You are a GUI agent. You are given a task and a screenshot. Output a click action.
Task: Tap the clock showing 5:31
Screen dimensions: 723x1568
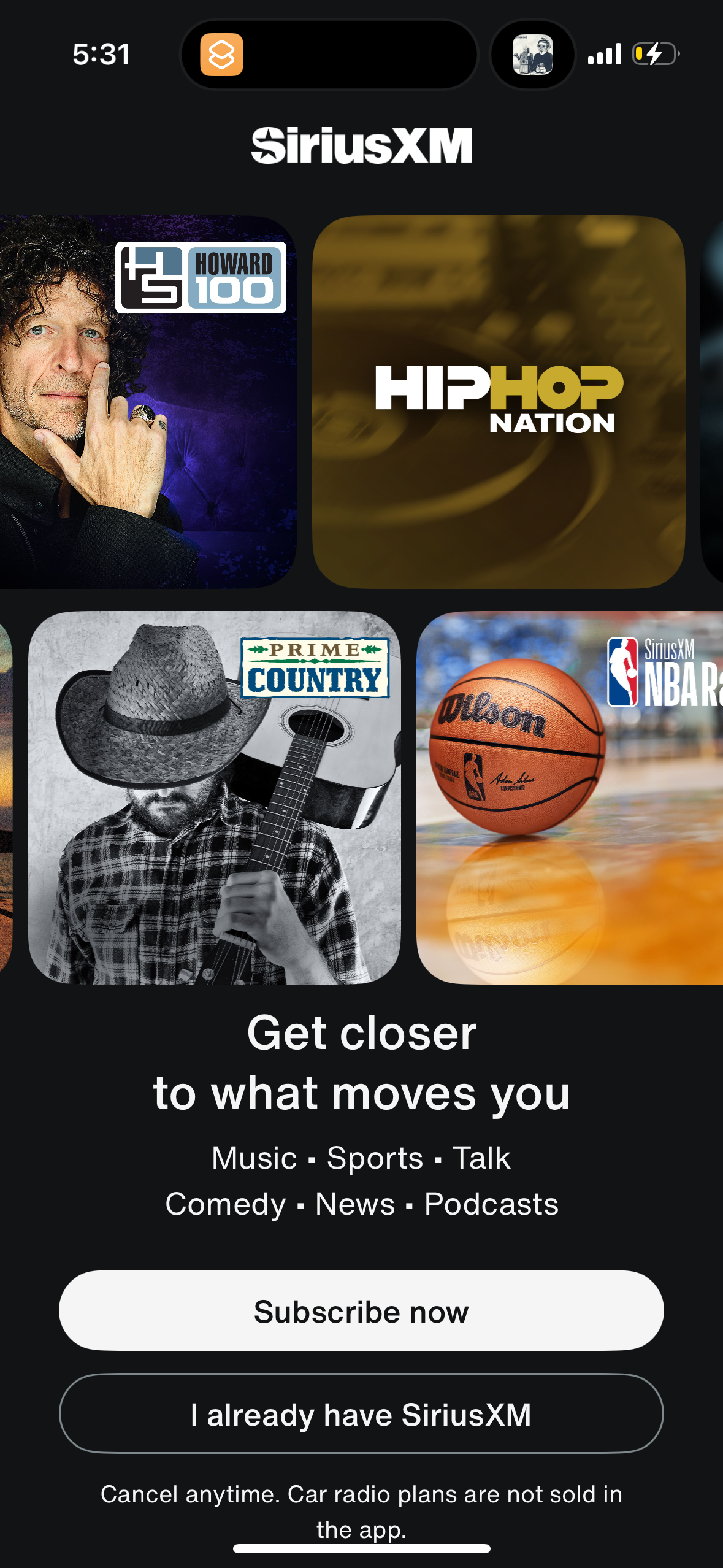click(x=100, y=55)
